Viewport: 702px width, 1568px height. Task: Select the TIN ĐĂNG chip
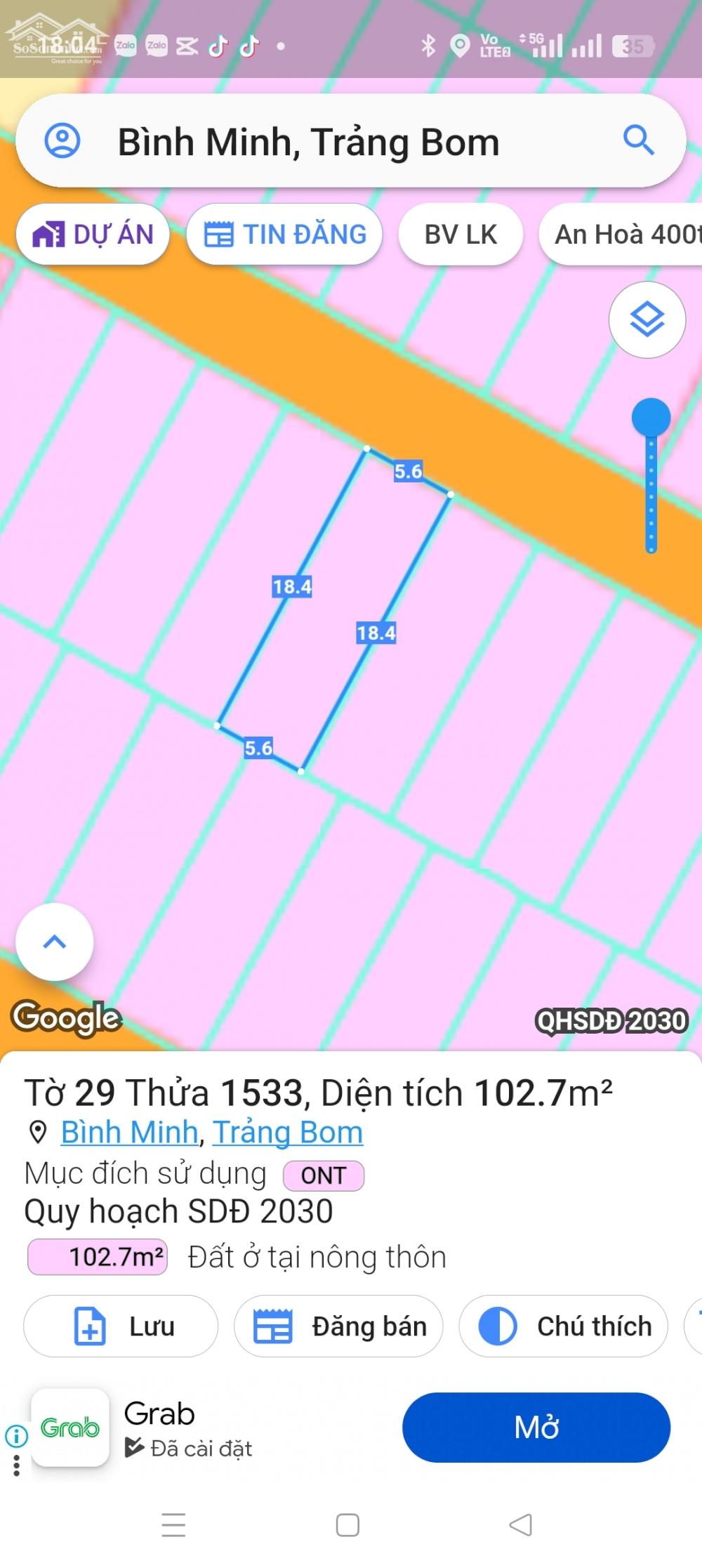click(x=284, y=235)
